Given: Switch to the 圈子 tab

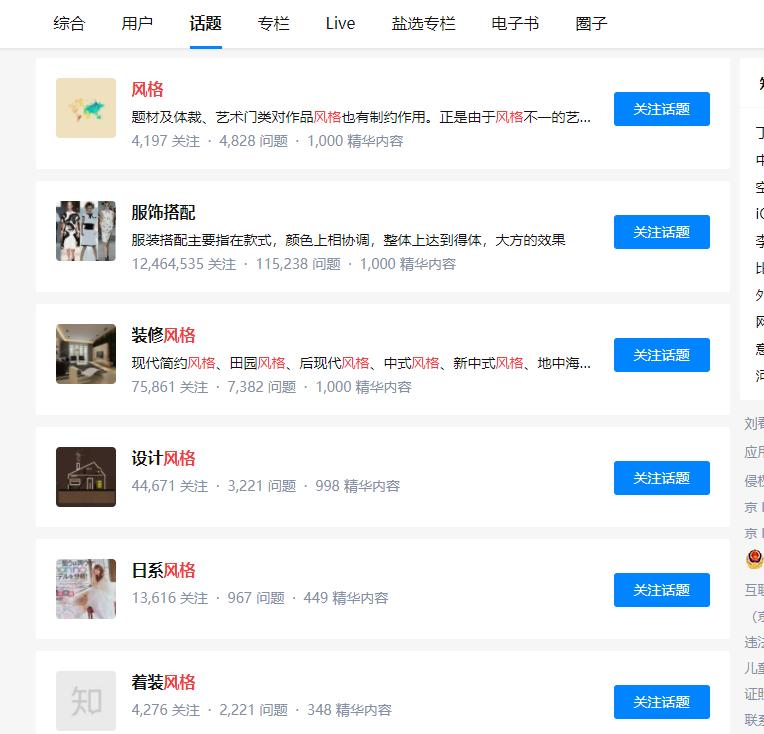Looking at the screenshot, I should coord(591,23).
